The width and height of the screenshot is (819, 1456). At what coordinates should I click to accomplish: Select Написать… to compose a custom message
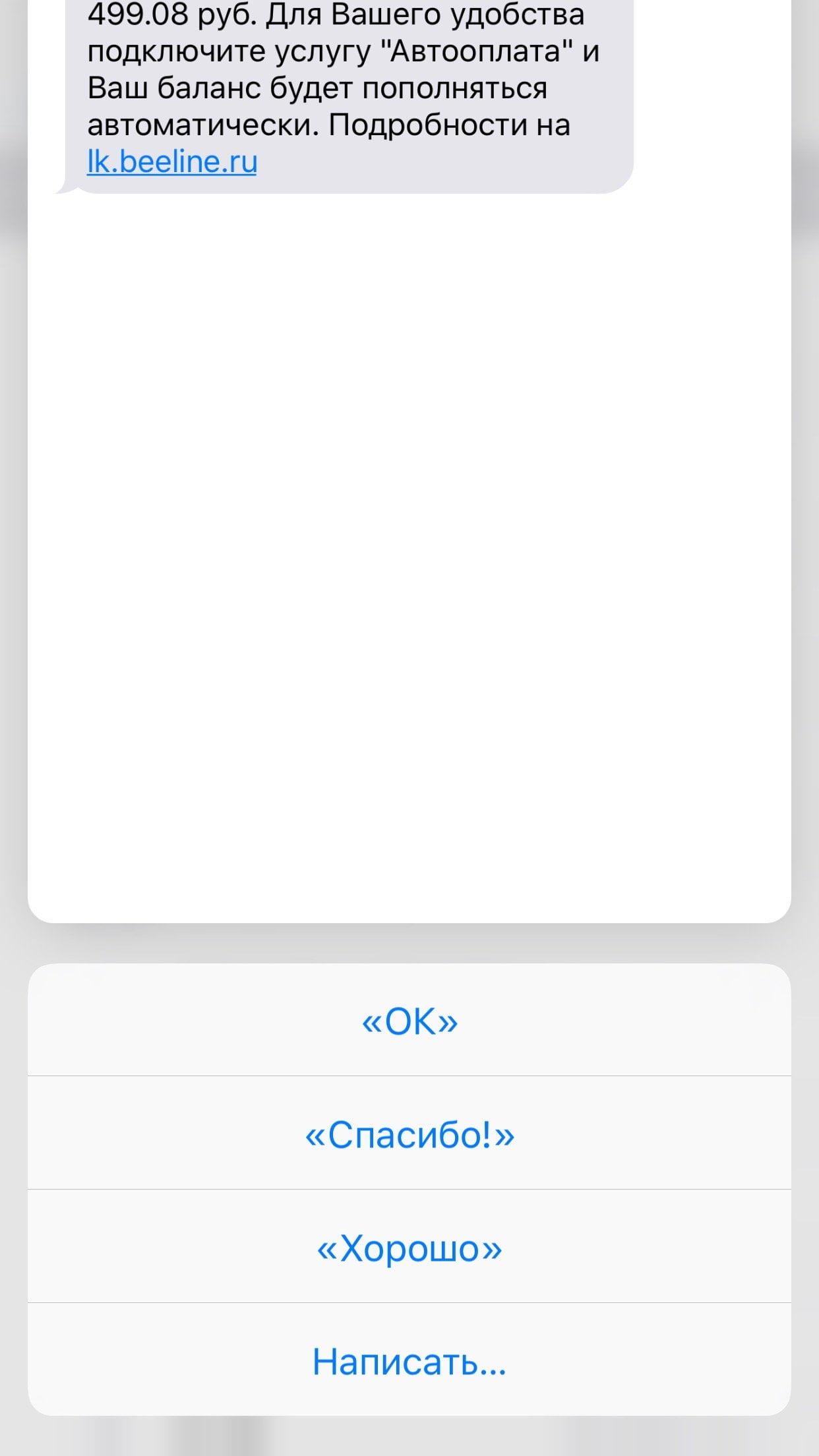click(409, 1360)
